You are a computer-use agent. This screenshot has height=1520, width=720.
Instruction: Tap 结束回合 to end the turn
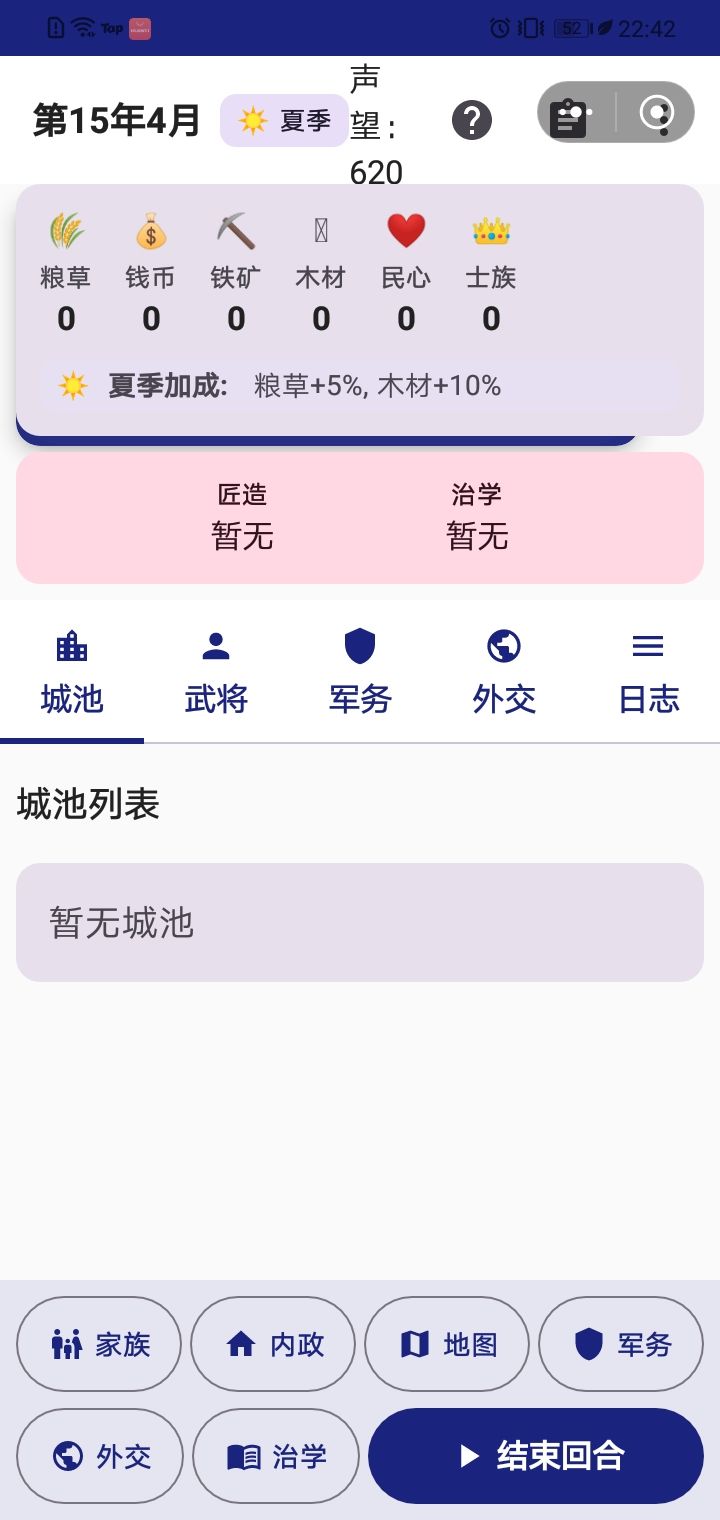536,1456
